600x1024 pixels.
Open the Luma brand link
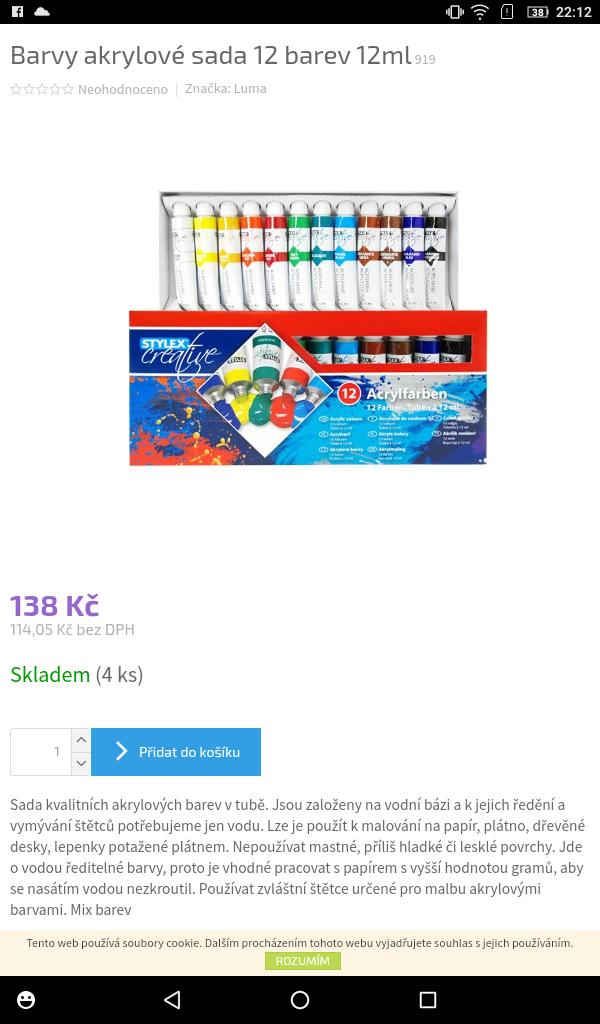coord(250,89)
